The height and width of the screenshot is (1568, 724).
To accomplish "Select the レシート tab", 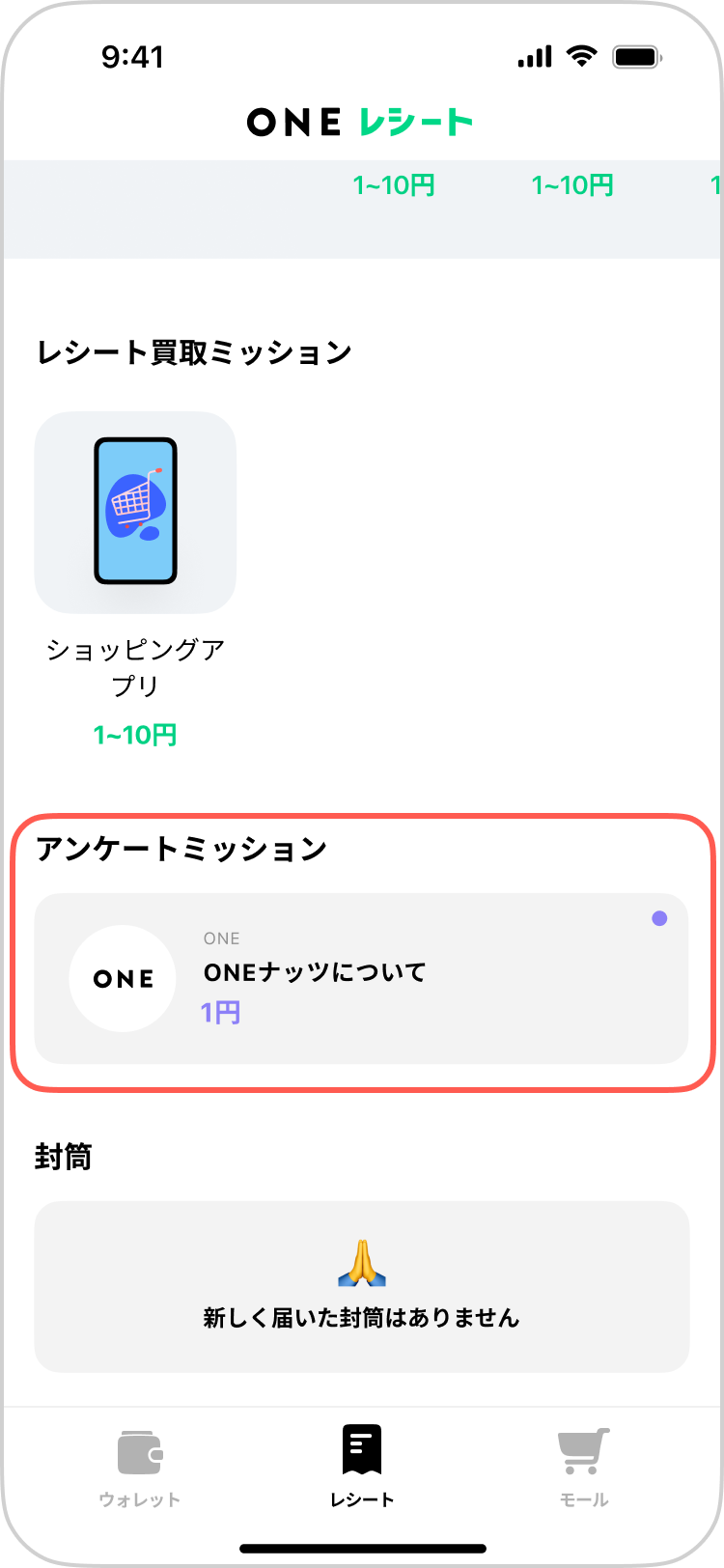I will click(x=362, y=1467).
